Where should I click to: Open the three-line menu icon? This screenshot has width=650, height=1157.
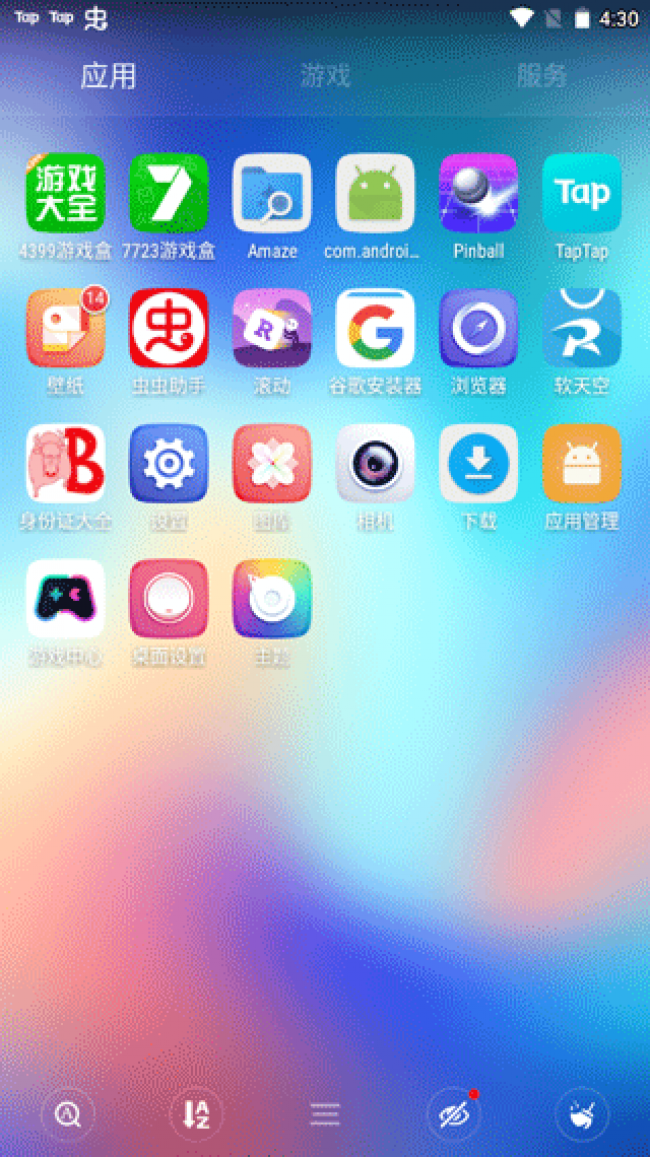(x=325, y=1114)
